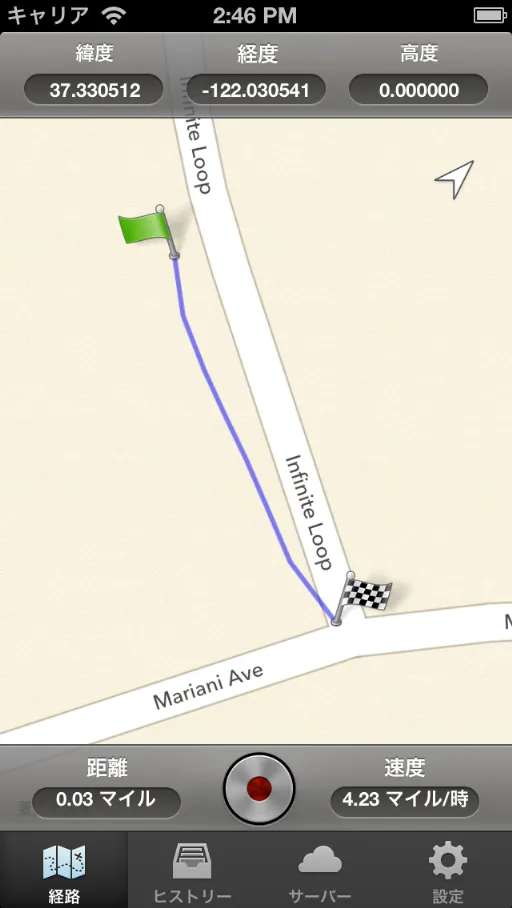Switch to the ヒストリー tab
This screenshot has width=512, height=908.
pyautogui.click(x=192, y=870)
